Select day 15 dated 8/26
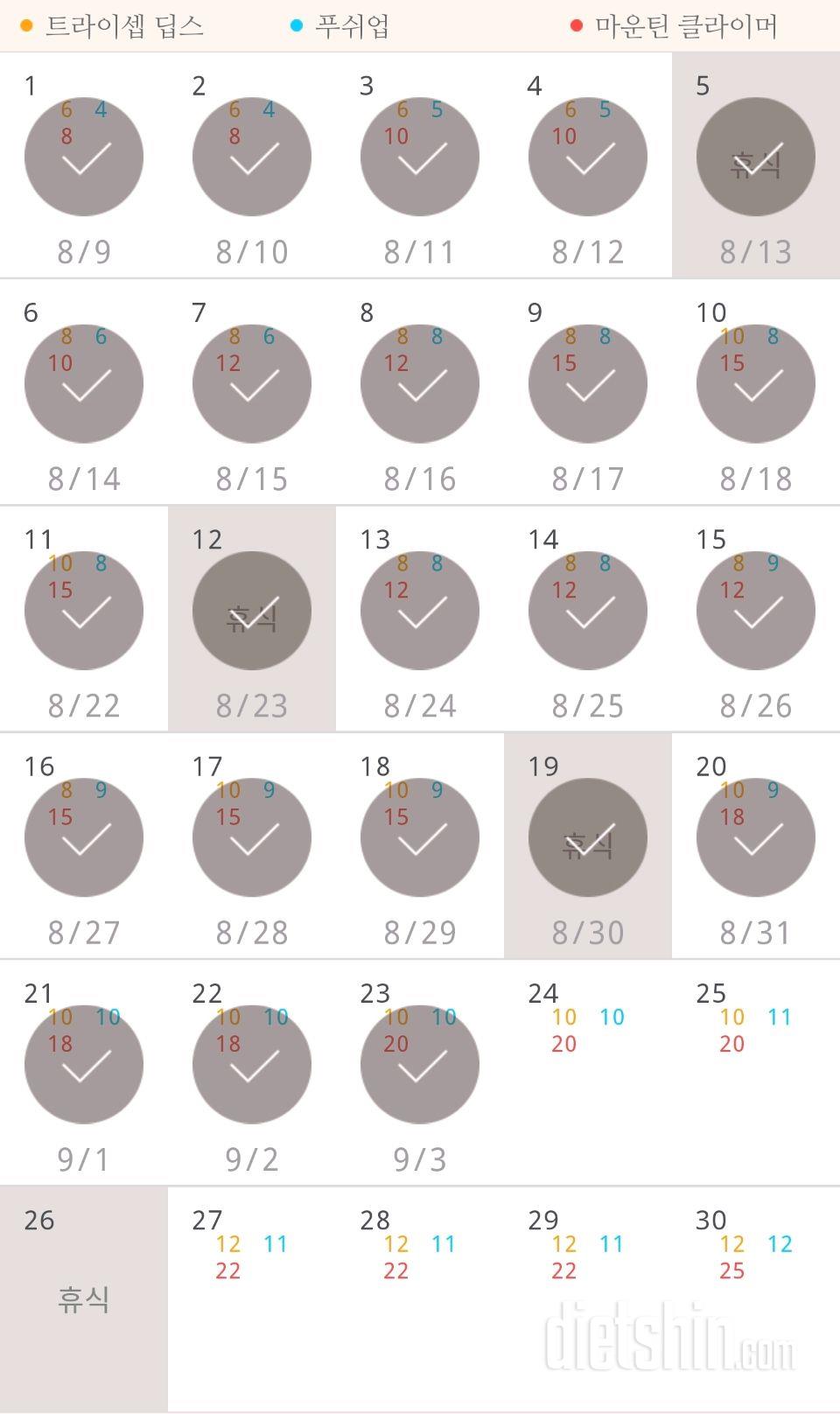The width and height of the screenshot is (840, 1414). point(756,619)
